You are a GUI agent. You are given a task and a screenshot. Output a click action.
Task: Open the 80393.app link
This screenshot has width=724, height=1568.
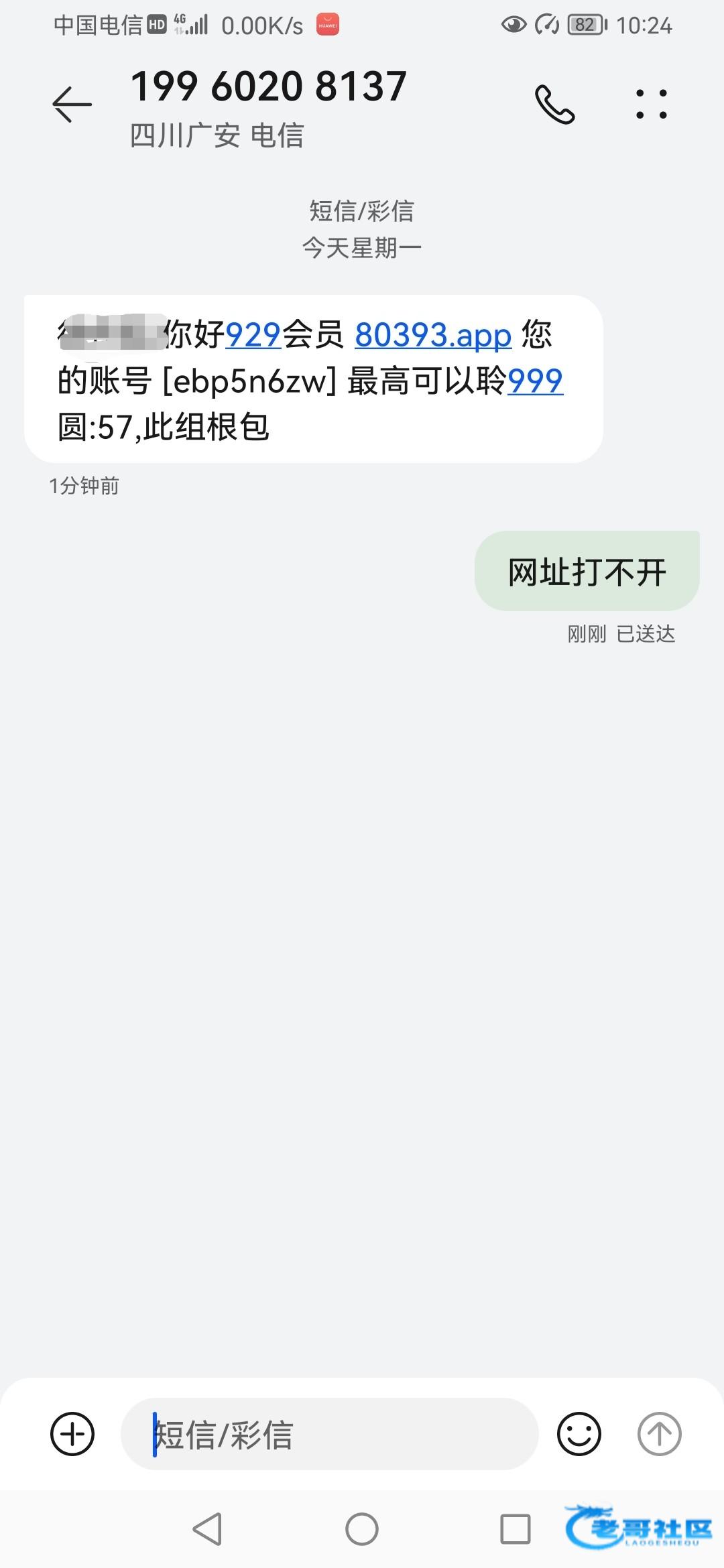click(433, 335)
